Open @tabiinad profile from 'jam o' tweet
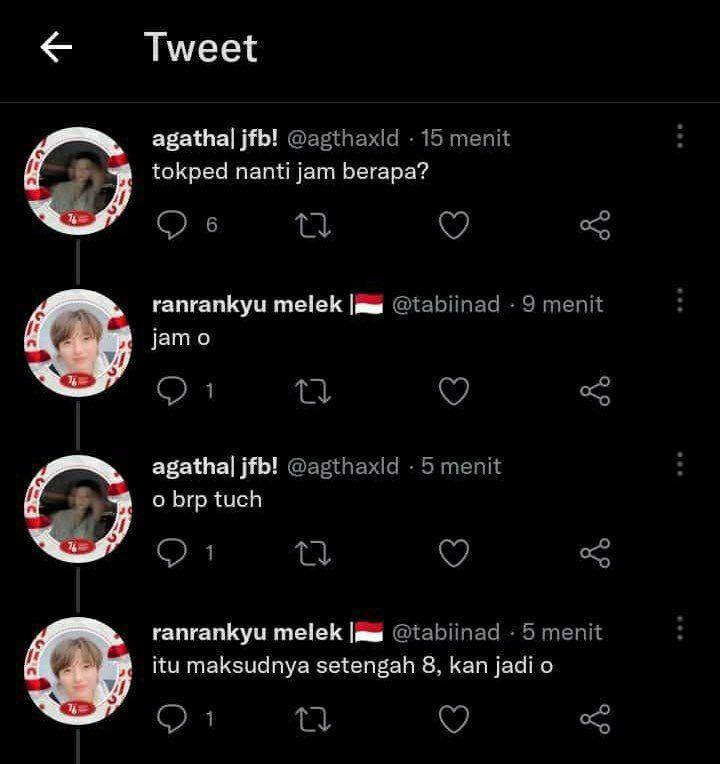 click(445, 305)
